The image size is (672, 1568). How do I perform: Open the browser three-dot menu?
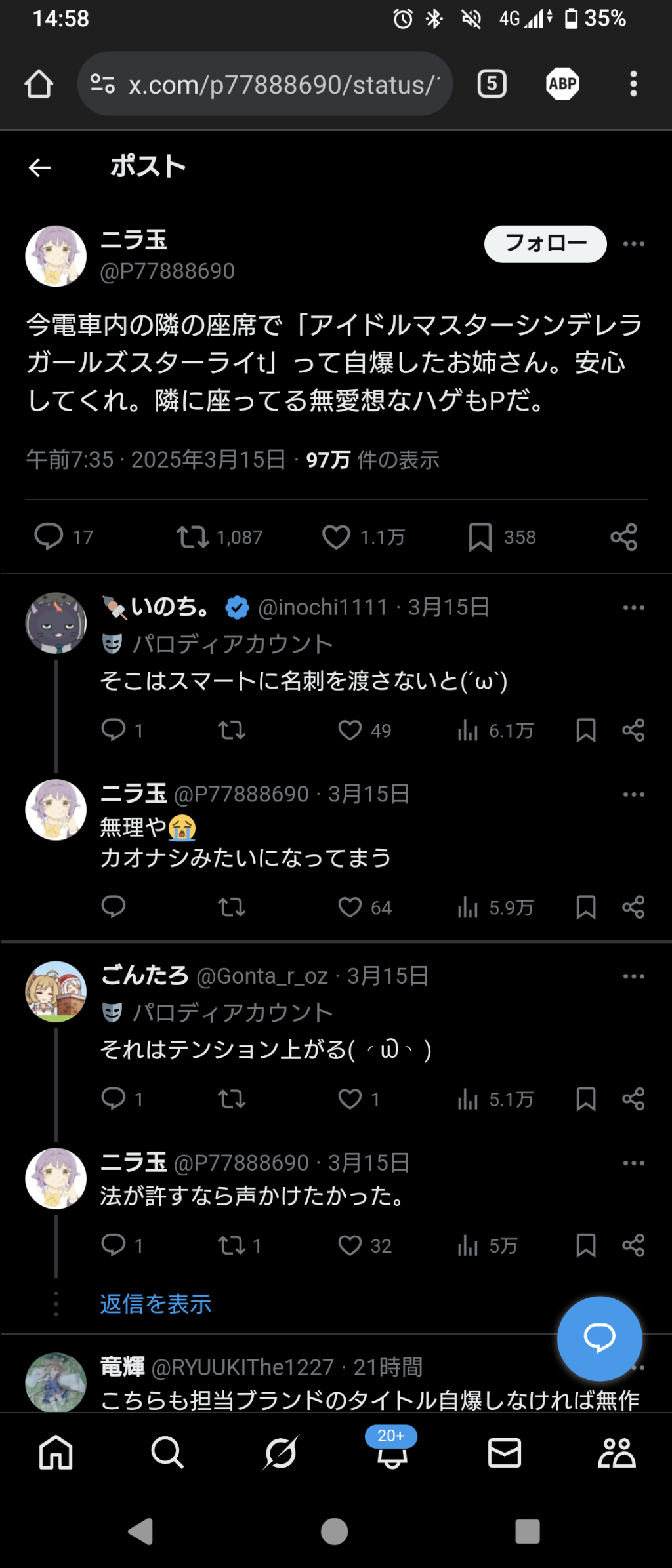(633, 84)
